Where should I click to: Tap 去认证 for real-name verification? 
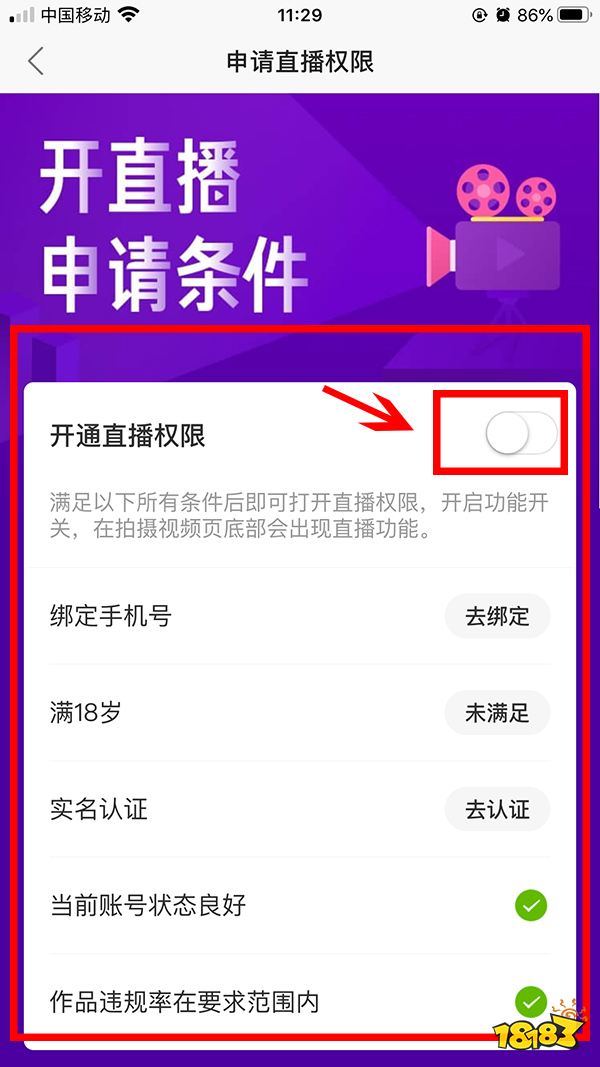click(497, 809)
